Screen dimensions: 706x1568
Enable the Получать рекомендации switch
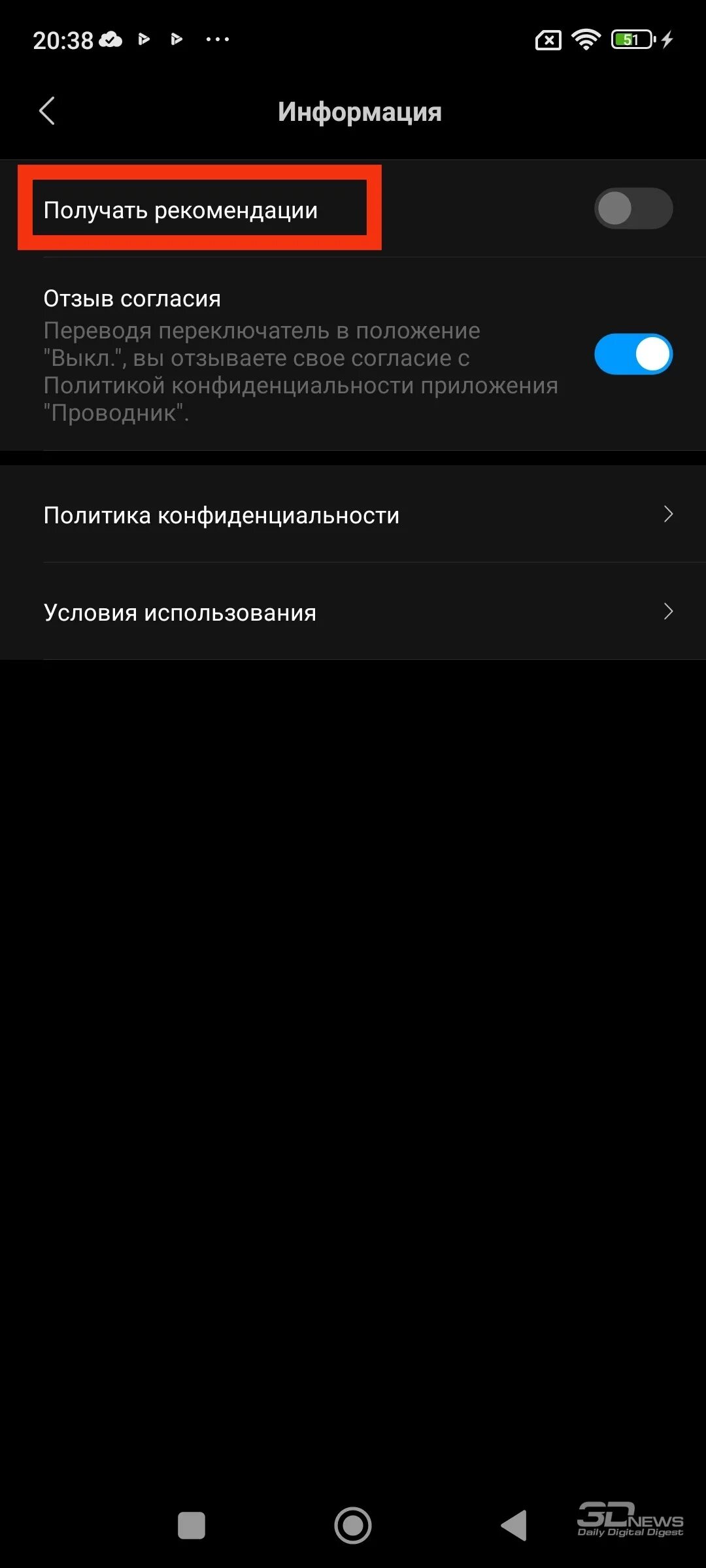pyautogui.click(x=633, y=209)
